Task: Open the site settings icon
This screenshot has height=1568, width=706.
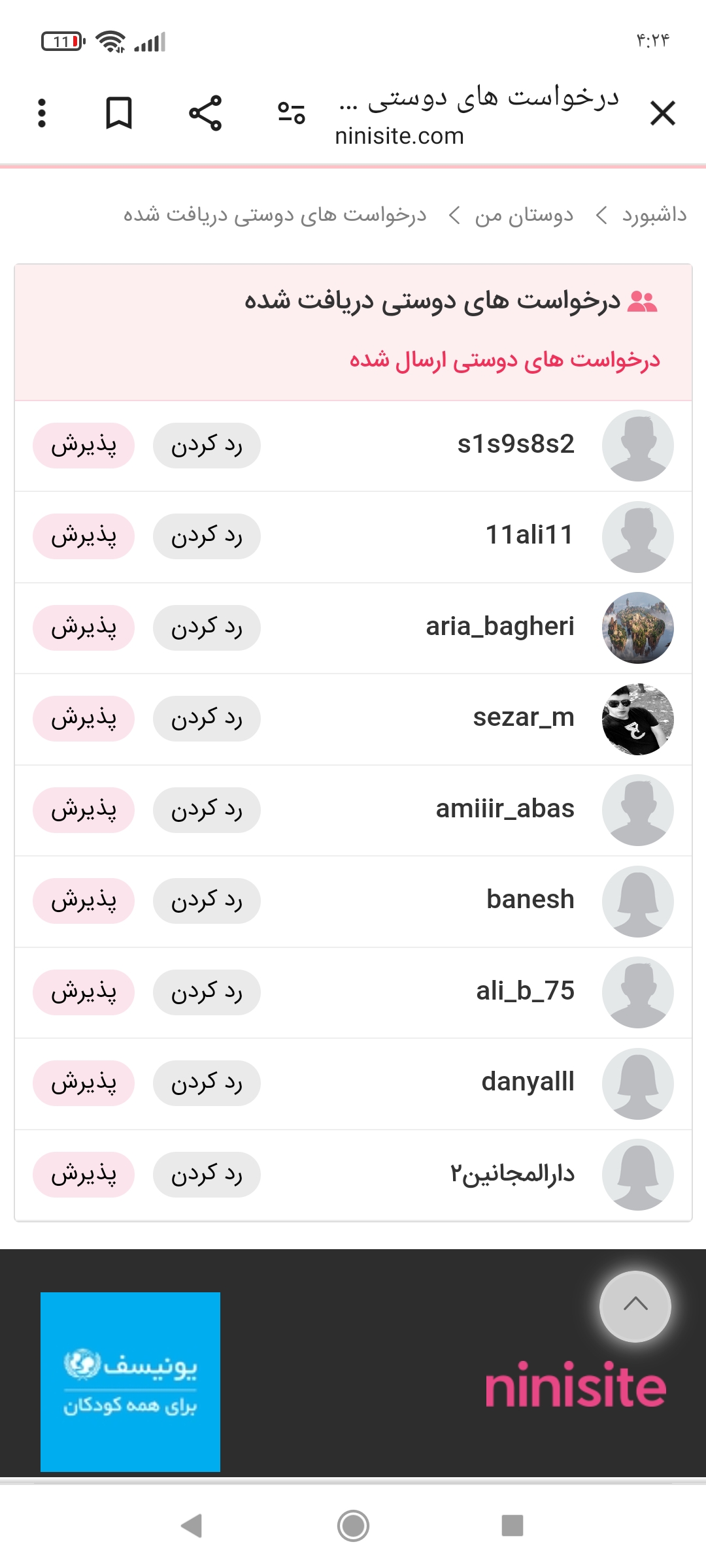Action: [291, 114]
